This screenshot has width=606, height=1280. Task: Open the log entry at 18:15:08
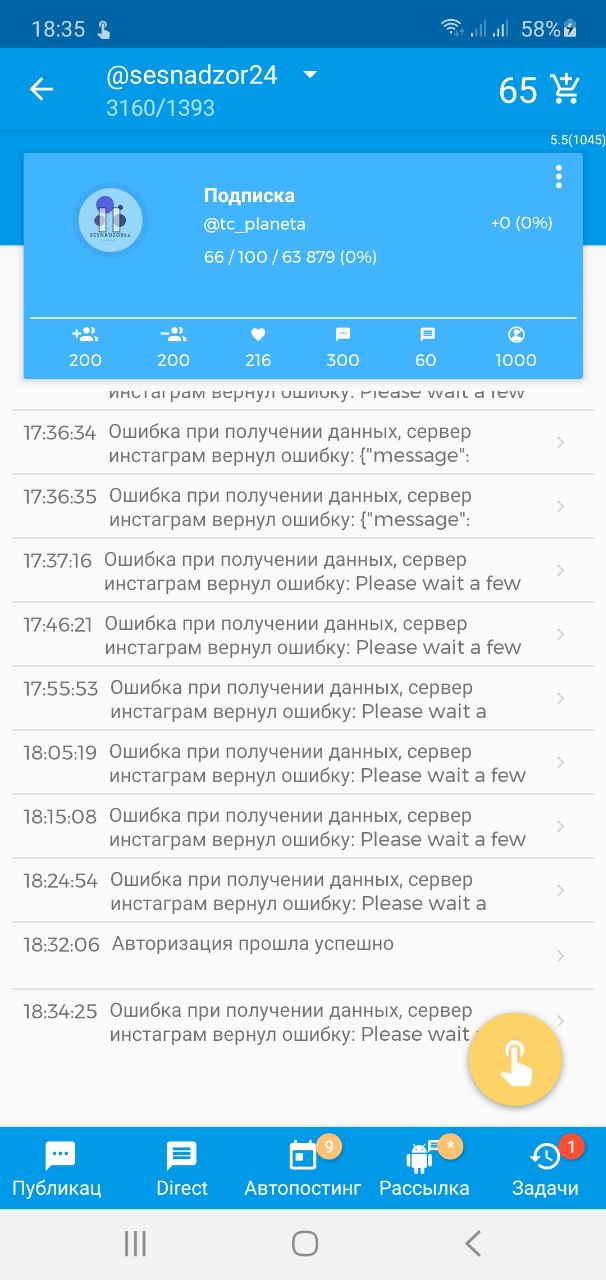303,828
